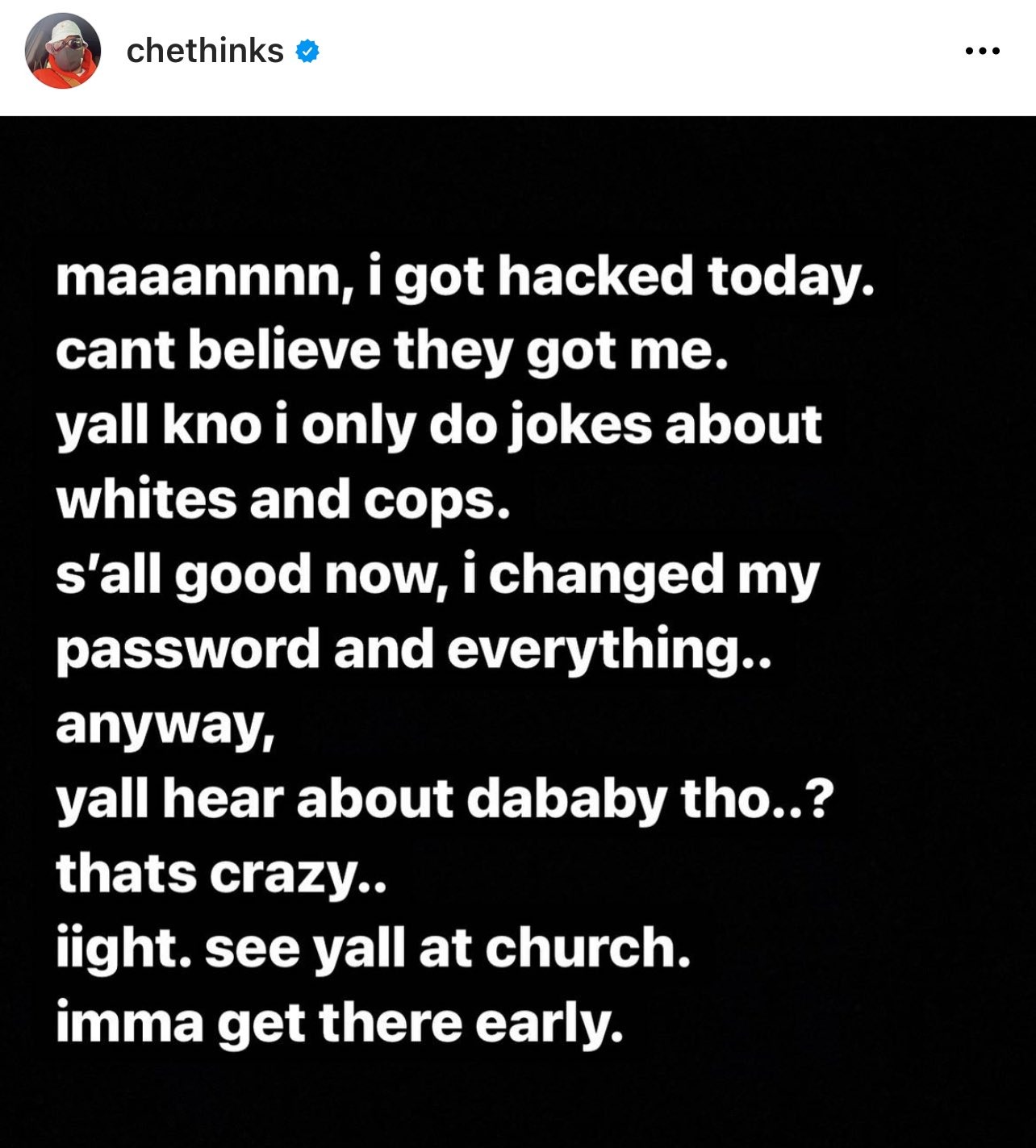The height and width of the screenshot is (1148, 1036).
Task: Open chethinks profile picture
Action: pos(63,51)
